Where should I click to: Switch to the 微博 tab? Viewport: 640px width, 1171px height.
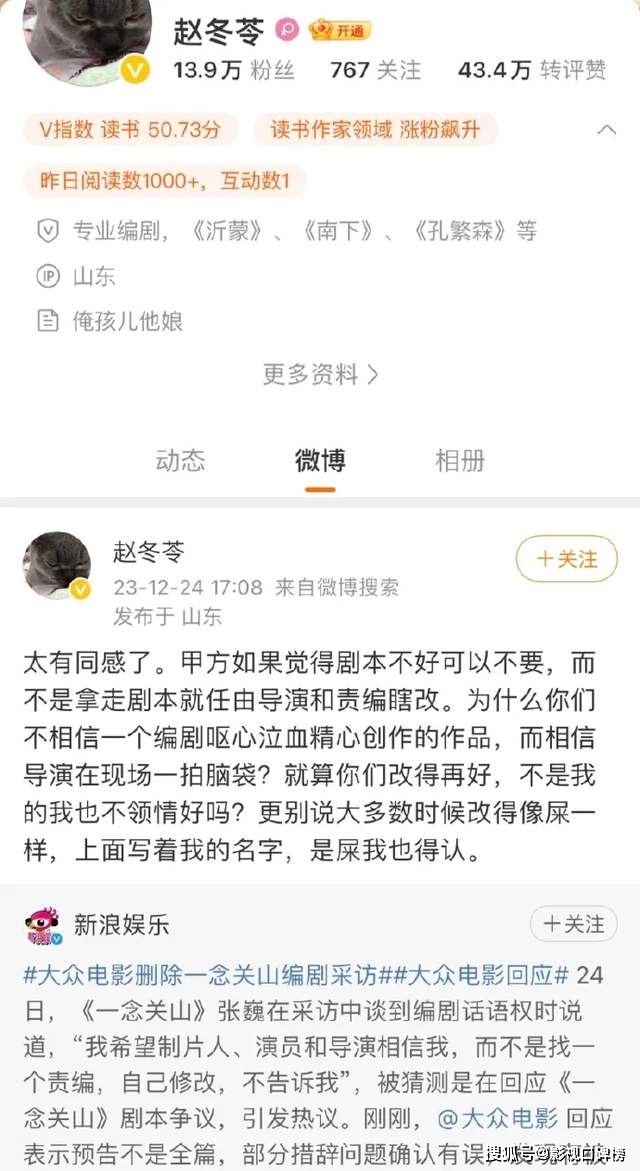click(x=320, y=460)
